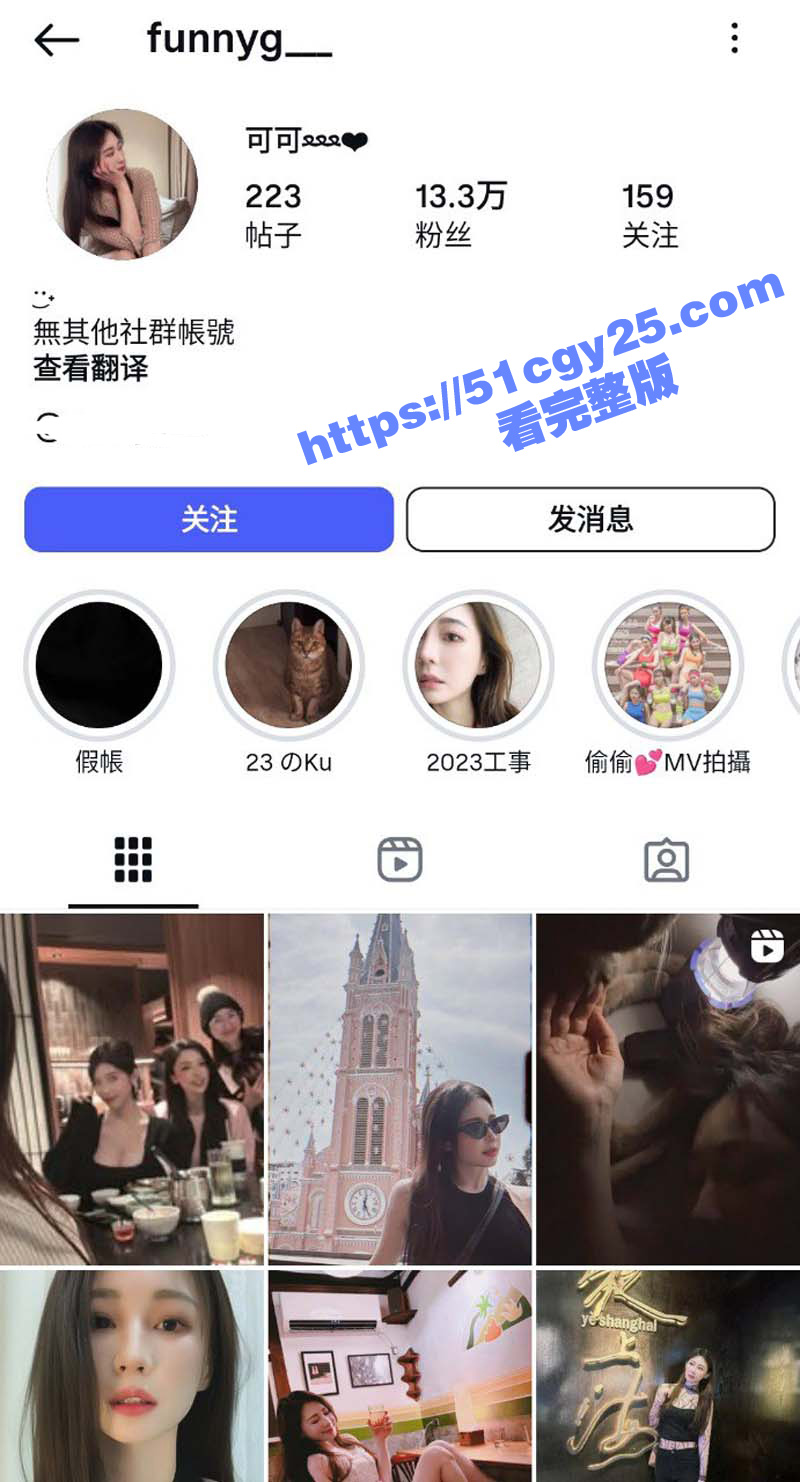Send a message via 发消息 button
Viewport: 800px width, 1482px height.
tap(590, 519)
